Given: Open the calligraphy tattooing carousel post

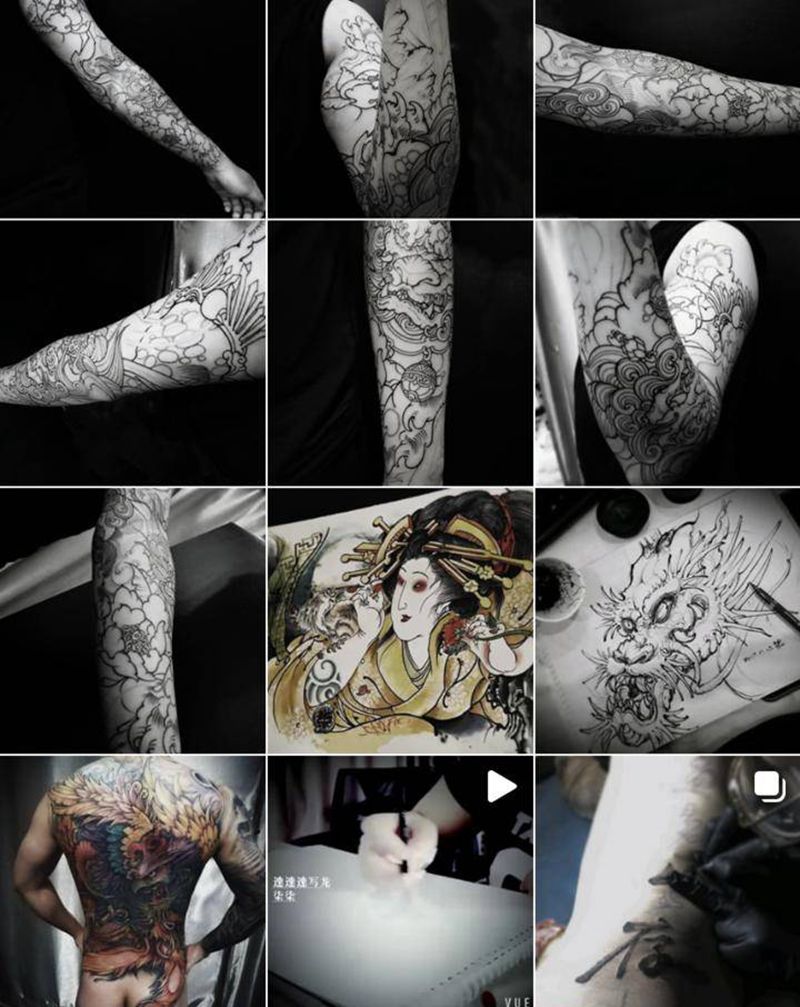Looking at the screenshot, I should point(667,882).
